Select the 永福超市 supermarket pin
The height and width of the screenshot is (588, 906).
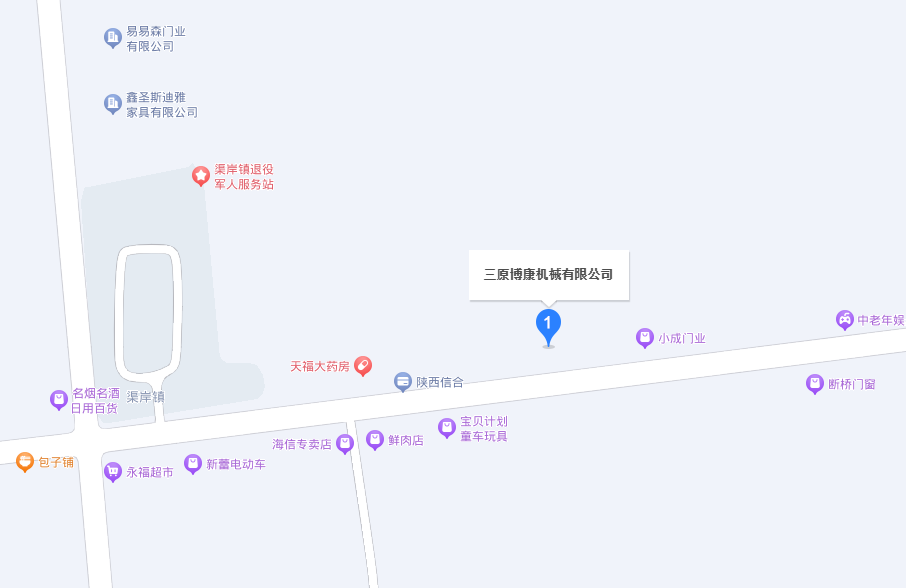coord(113,471)
